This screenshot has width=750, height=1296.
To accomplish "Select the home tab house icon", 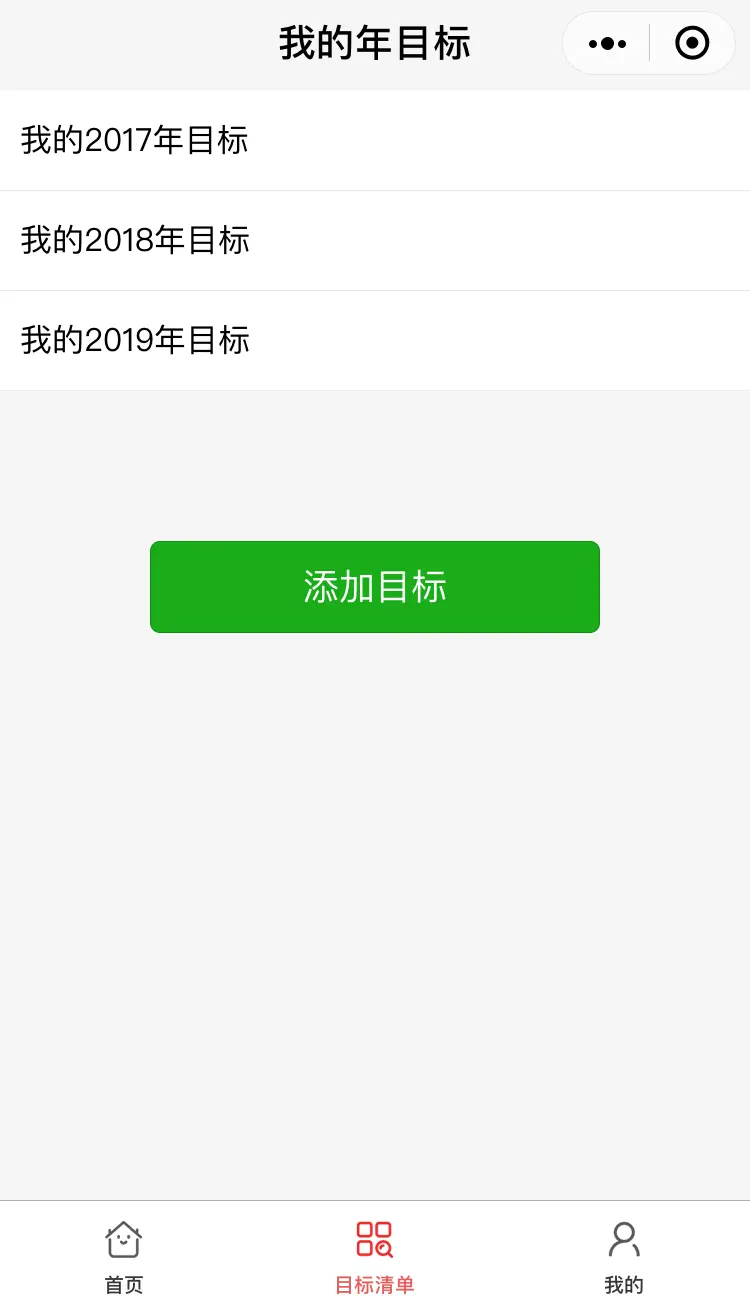I will point(122,1238).
